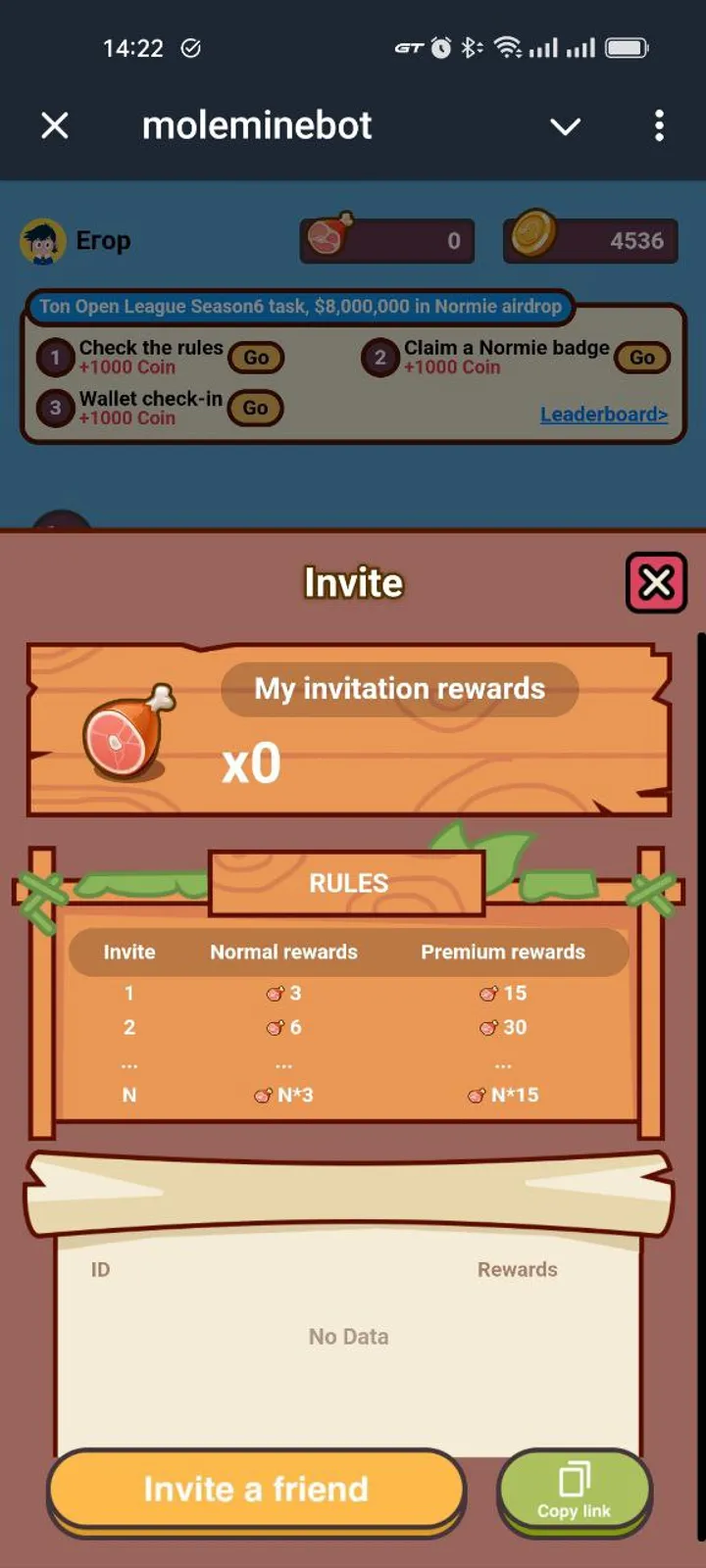Go to Wallet check-in task
This screenshot has width=706, height=1568.
point(255,408)
